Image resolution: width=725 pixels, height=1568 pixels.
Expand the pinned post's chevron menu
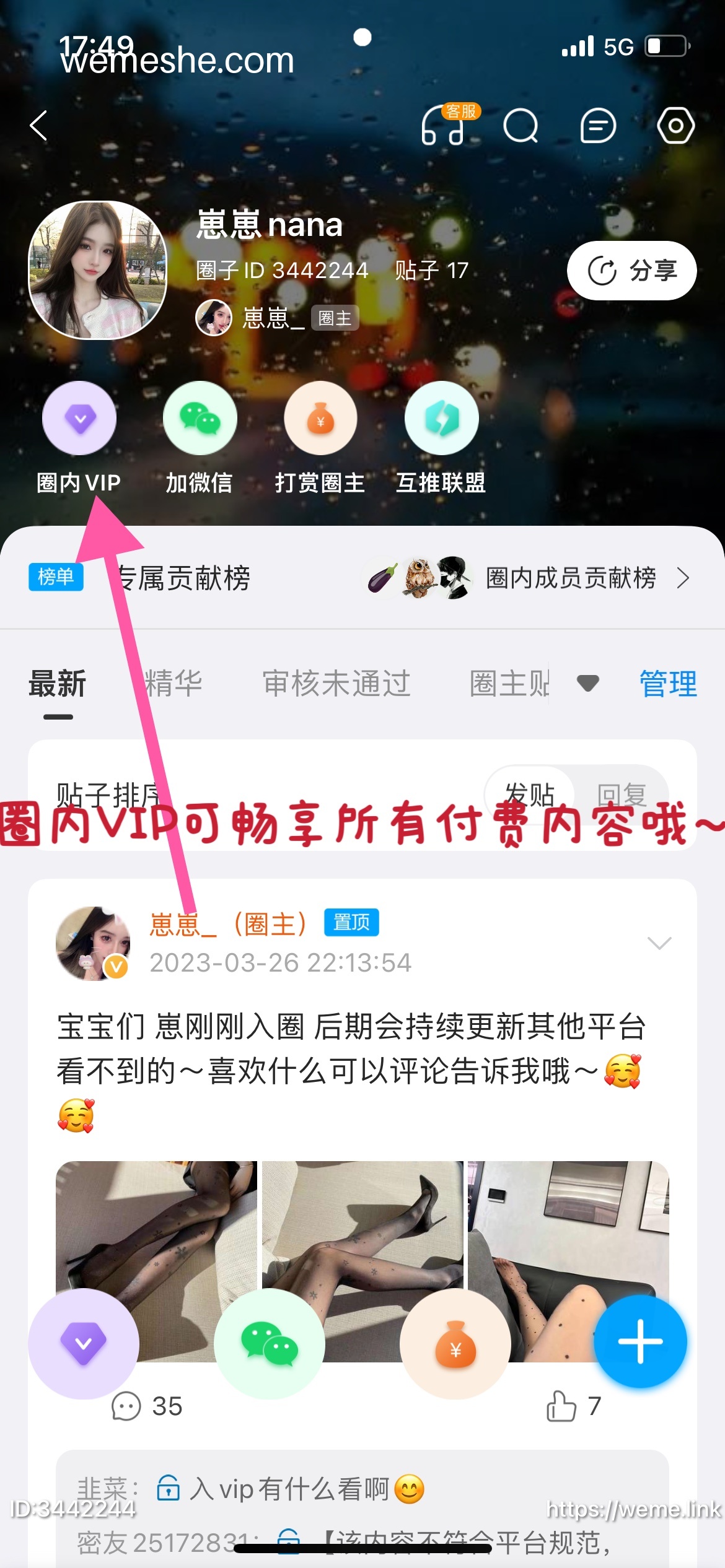659,943
